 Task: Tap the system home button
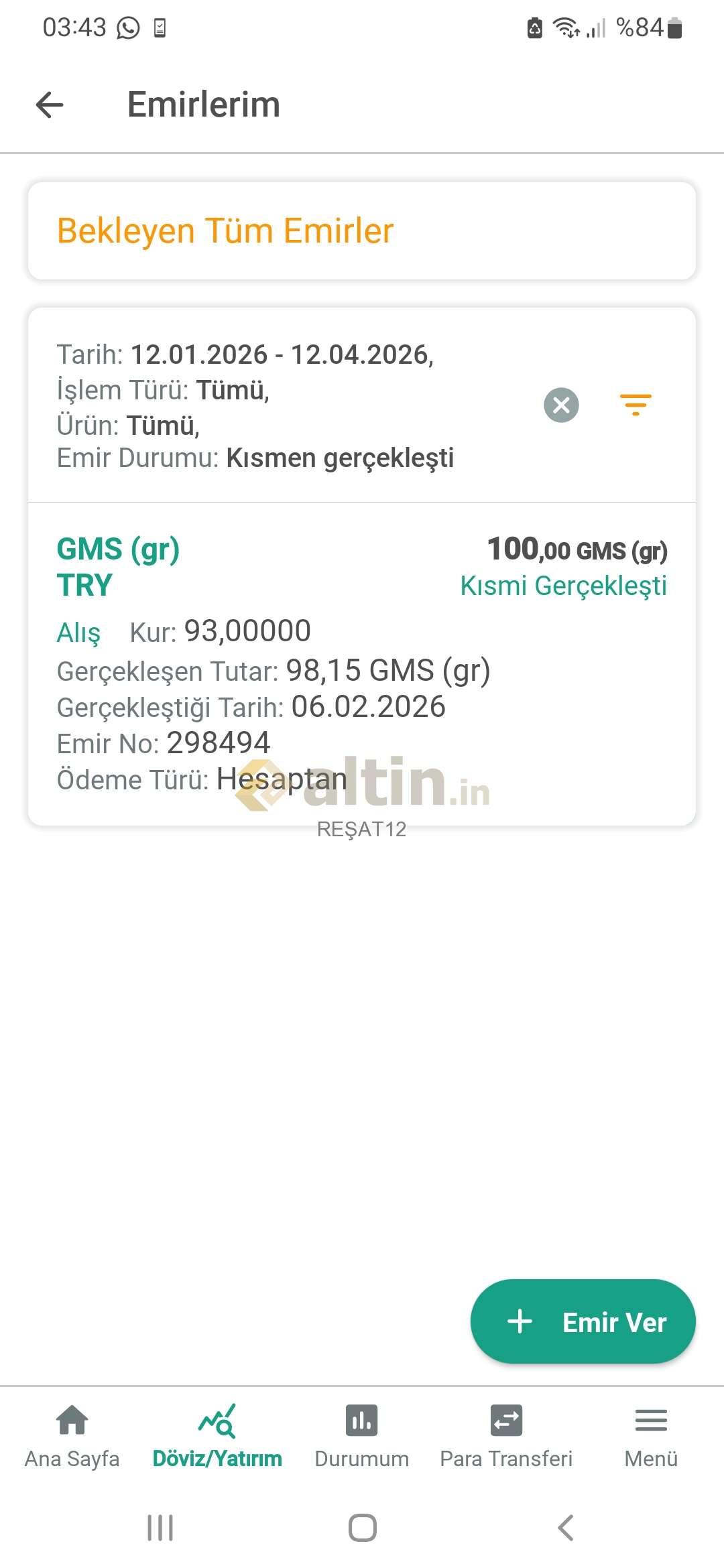[x=362, y=1528]
